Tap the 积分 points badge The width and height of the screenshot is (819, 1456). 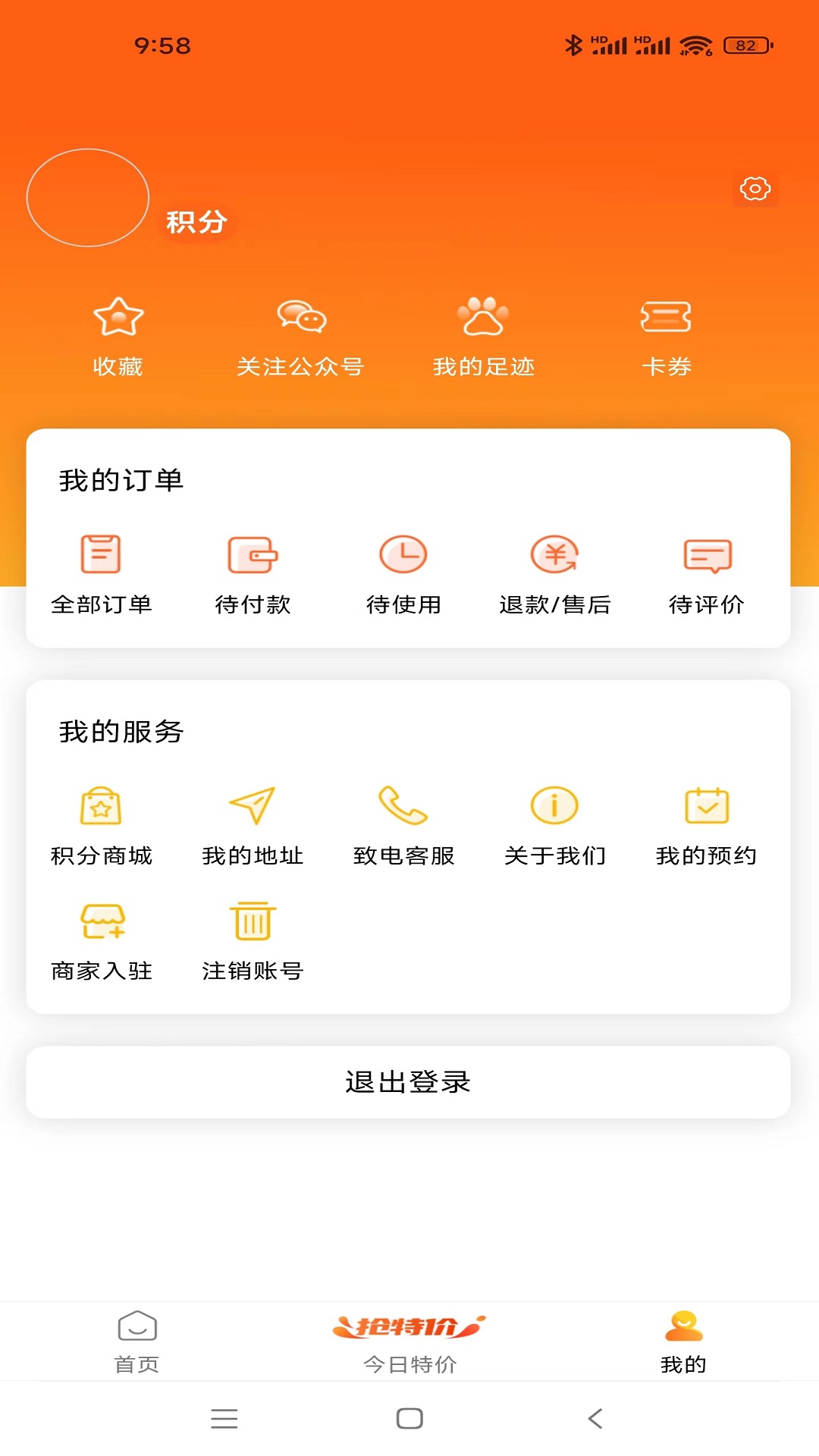pyautogui.click(x=196, y=222)
